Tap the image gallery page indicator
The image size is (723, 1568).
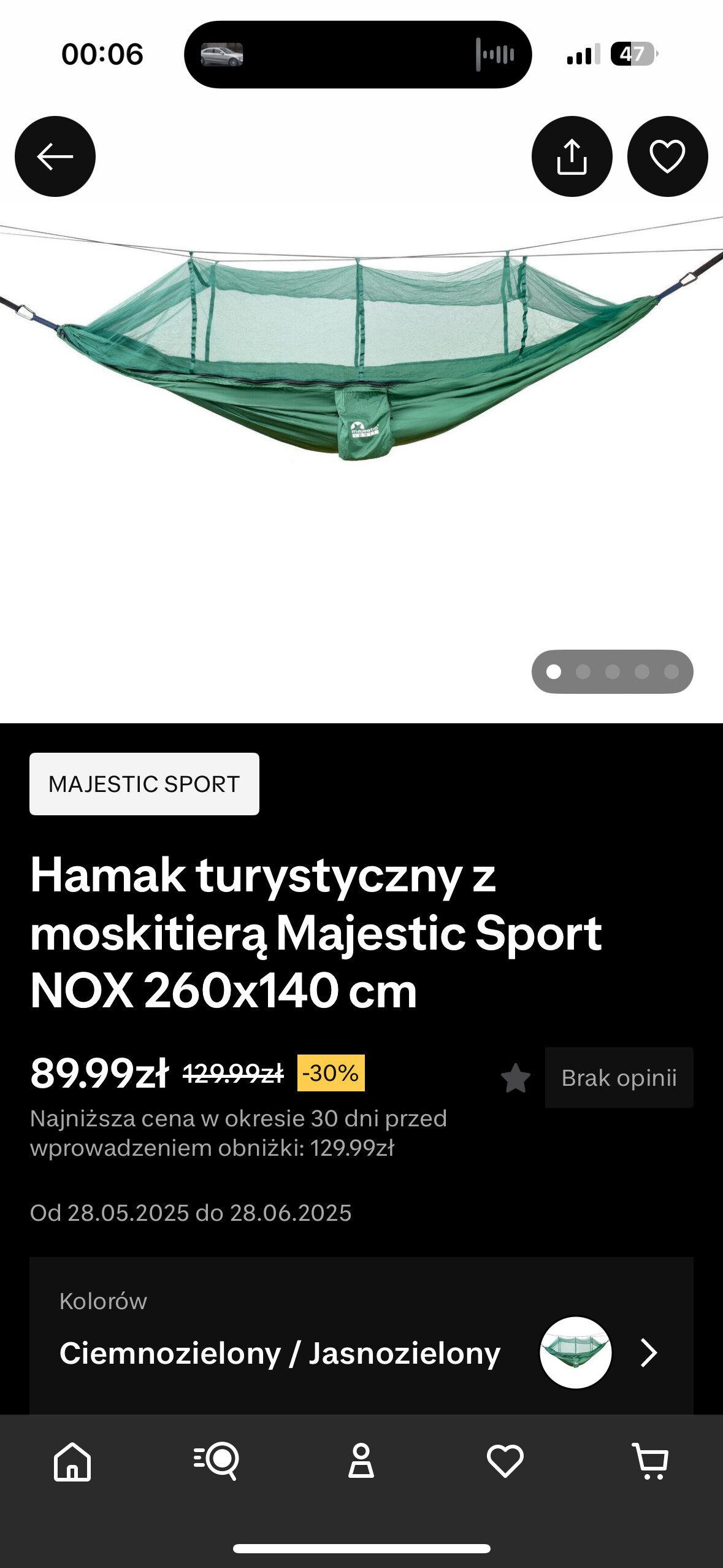612,672
